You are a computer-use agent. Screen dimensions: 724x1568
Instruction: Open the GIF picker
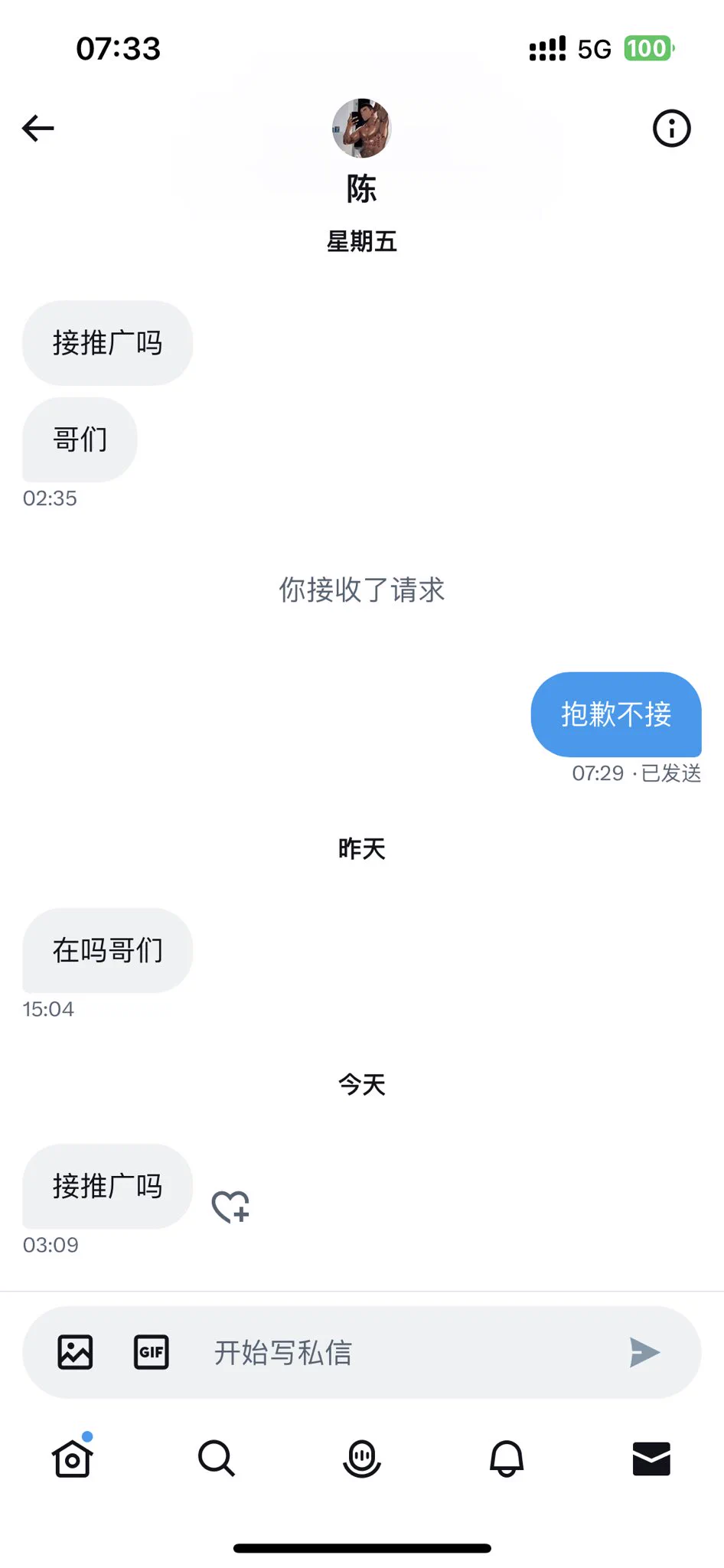click(x=152, y=1352)
